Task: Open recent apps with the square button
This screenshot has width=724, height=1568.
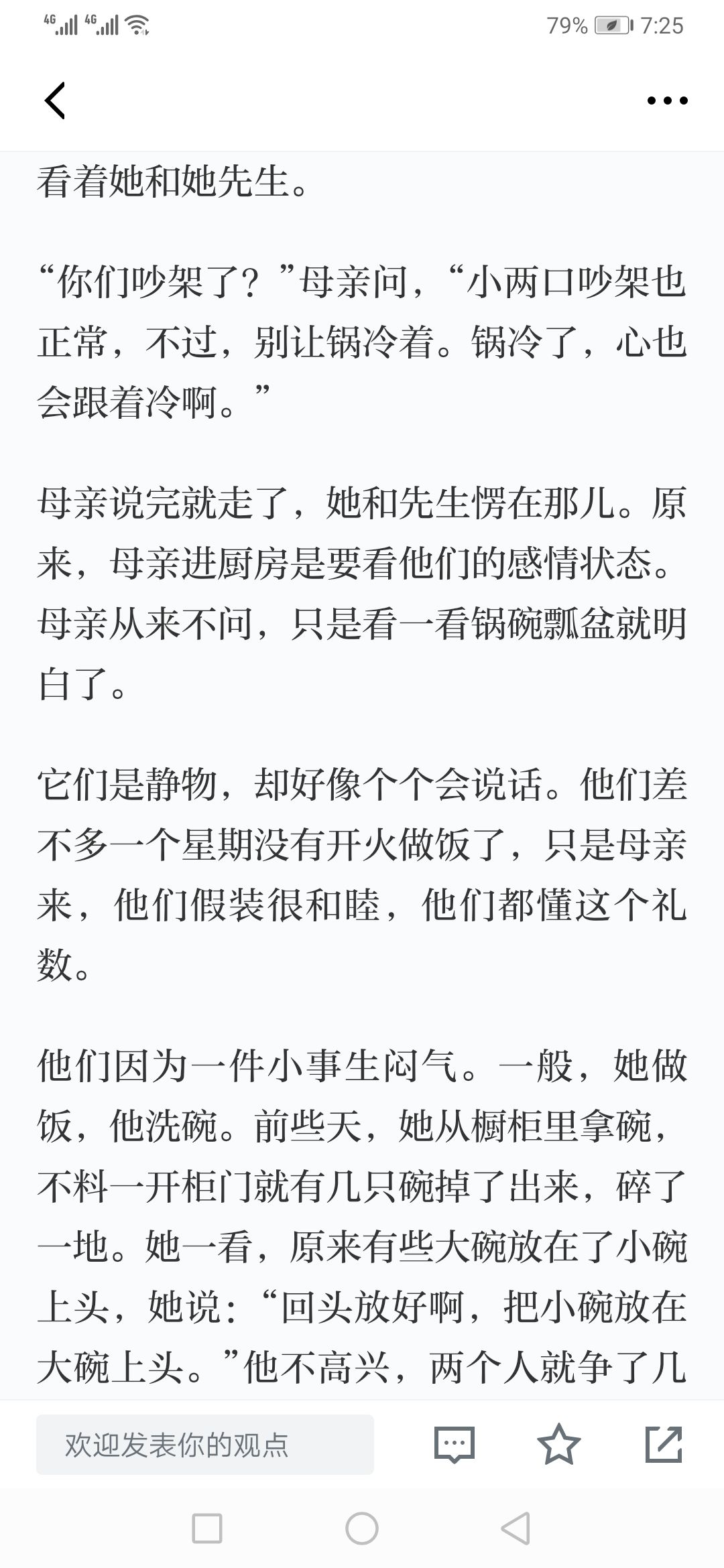Action: tap(207, 1528)
